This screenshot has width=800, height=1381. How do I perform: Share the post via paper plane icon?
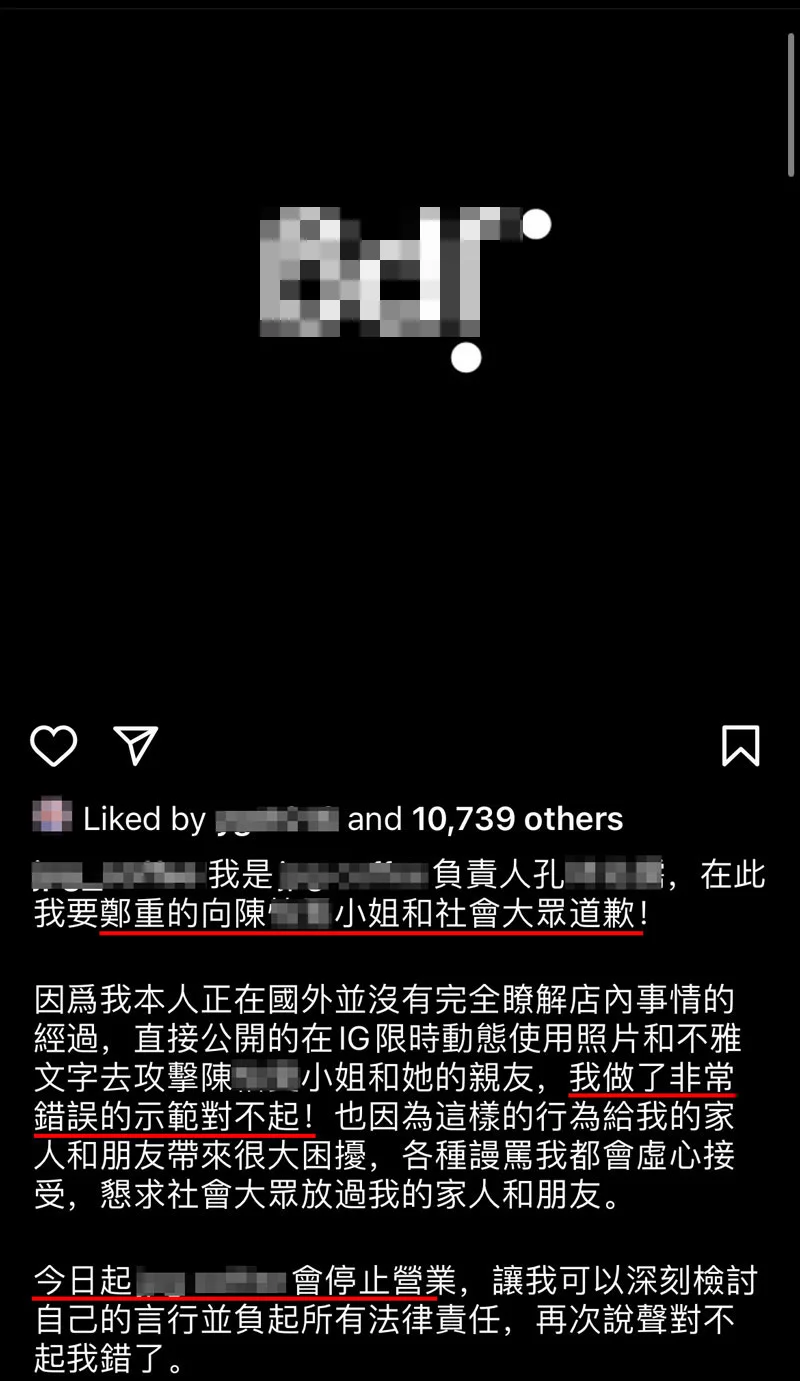coord(135,745)
